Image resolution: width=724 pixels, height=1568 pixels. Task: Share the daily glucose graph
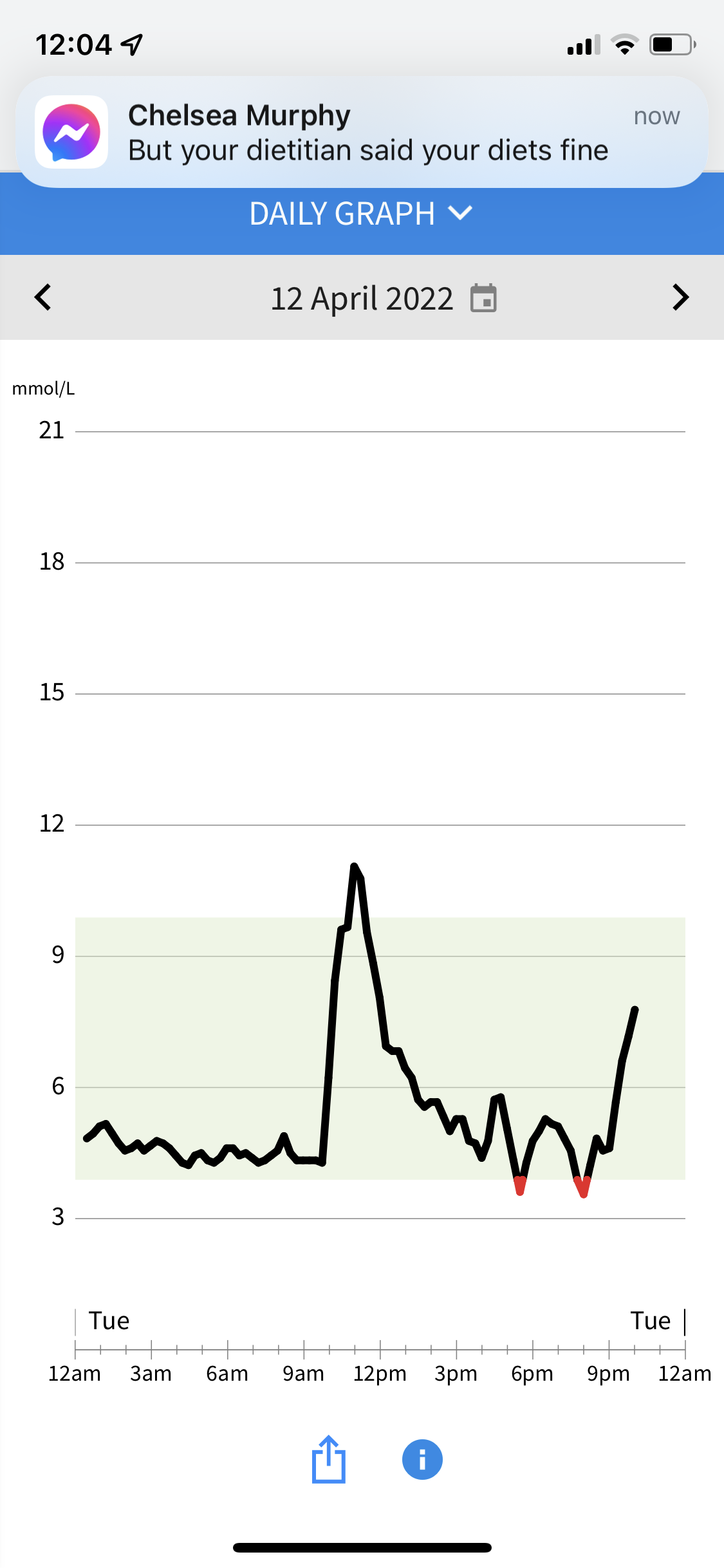329,1459
